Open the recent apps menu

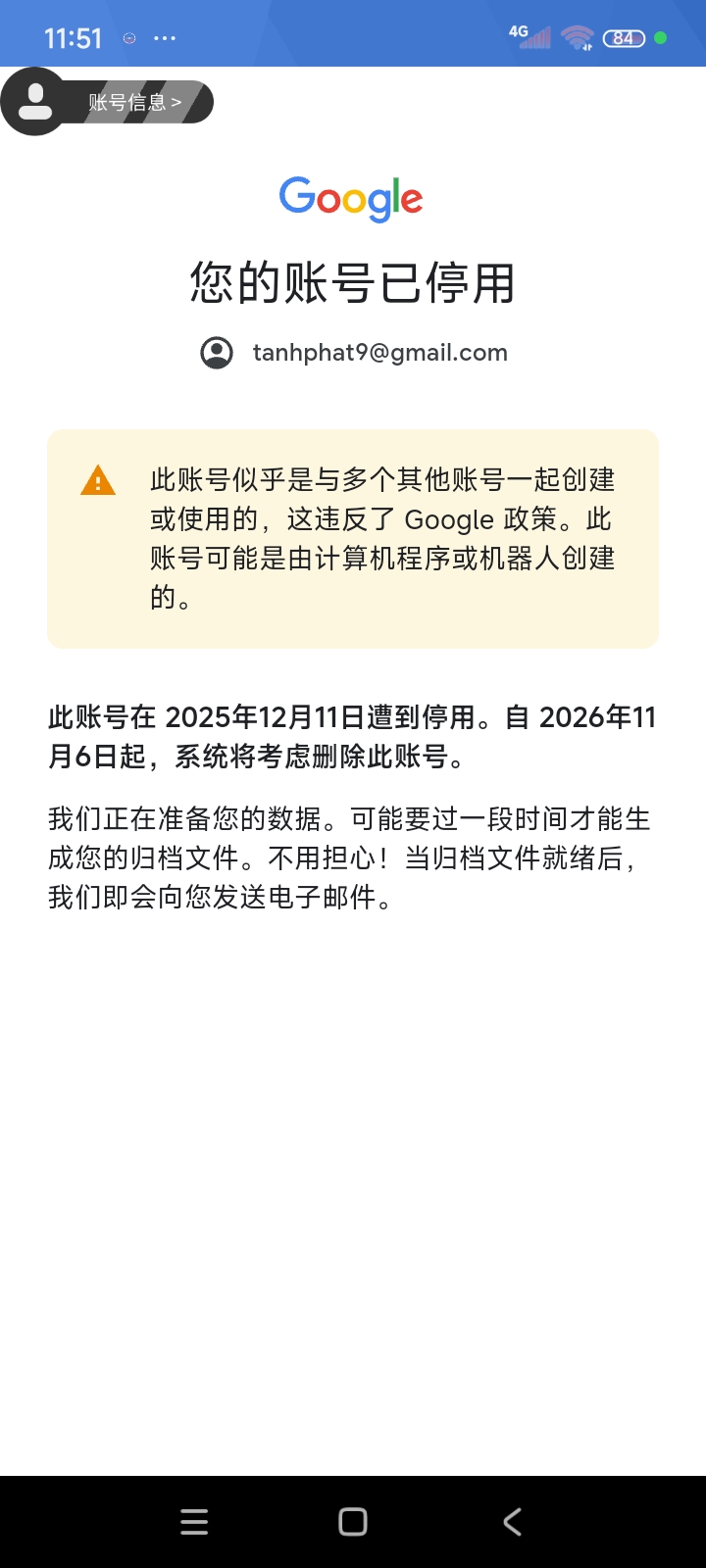194,1521
